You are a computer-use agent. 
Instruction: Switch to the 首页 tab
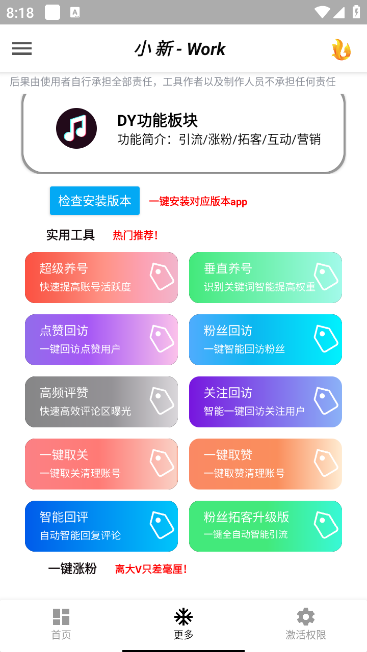[61, 624]
